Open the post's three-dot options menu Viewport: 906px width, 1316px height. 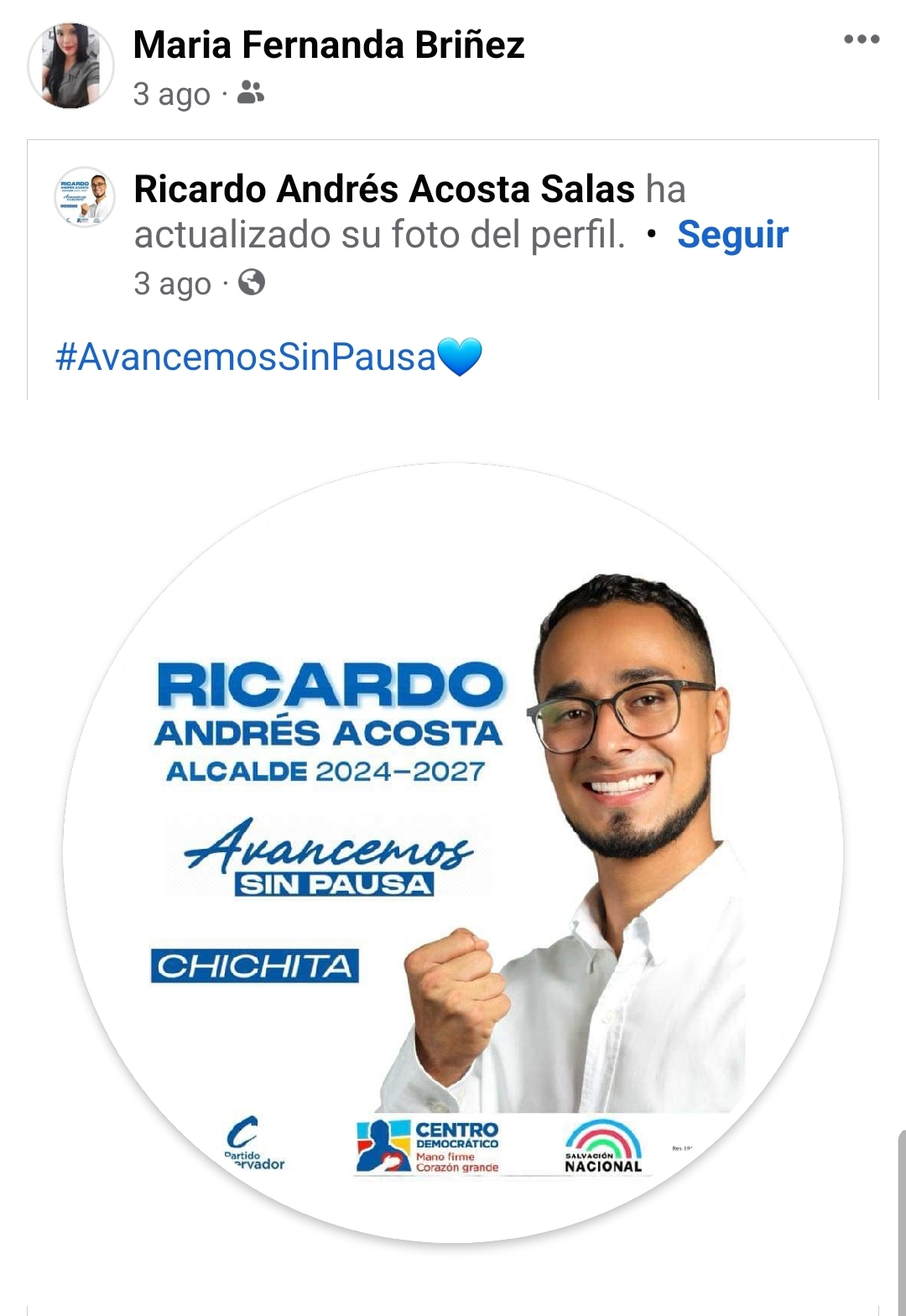[862, 39]
